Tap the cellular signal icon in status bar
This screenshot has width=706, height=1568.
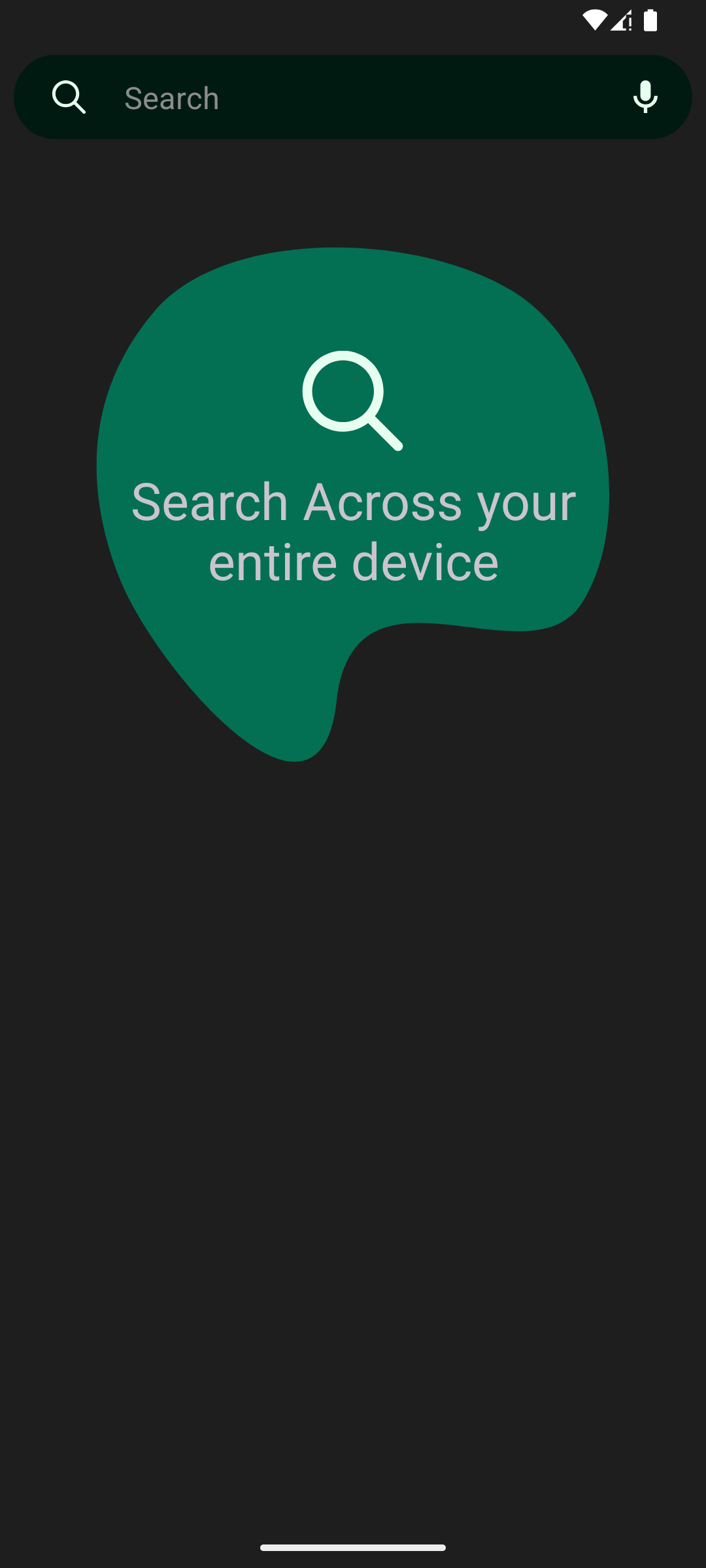click(620, 20)
